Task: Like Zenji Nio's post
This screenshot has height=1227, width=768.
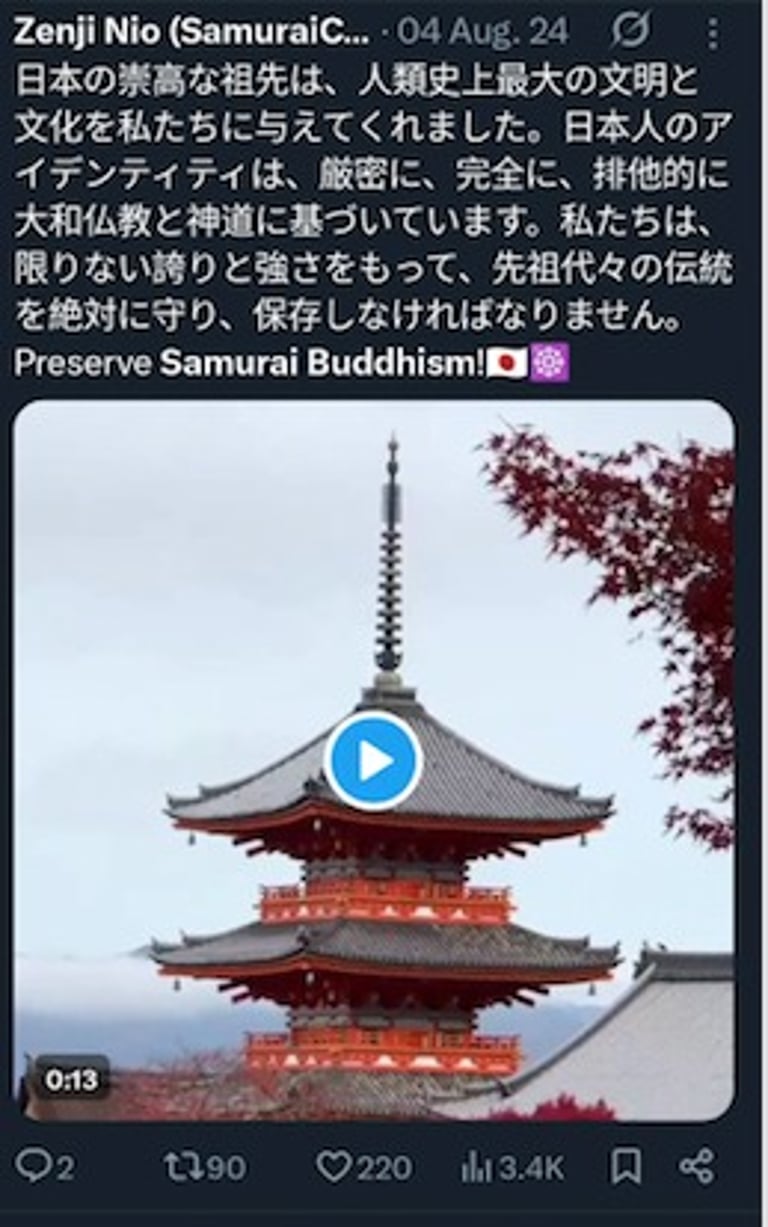Action: (333, 1166)
